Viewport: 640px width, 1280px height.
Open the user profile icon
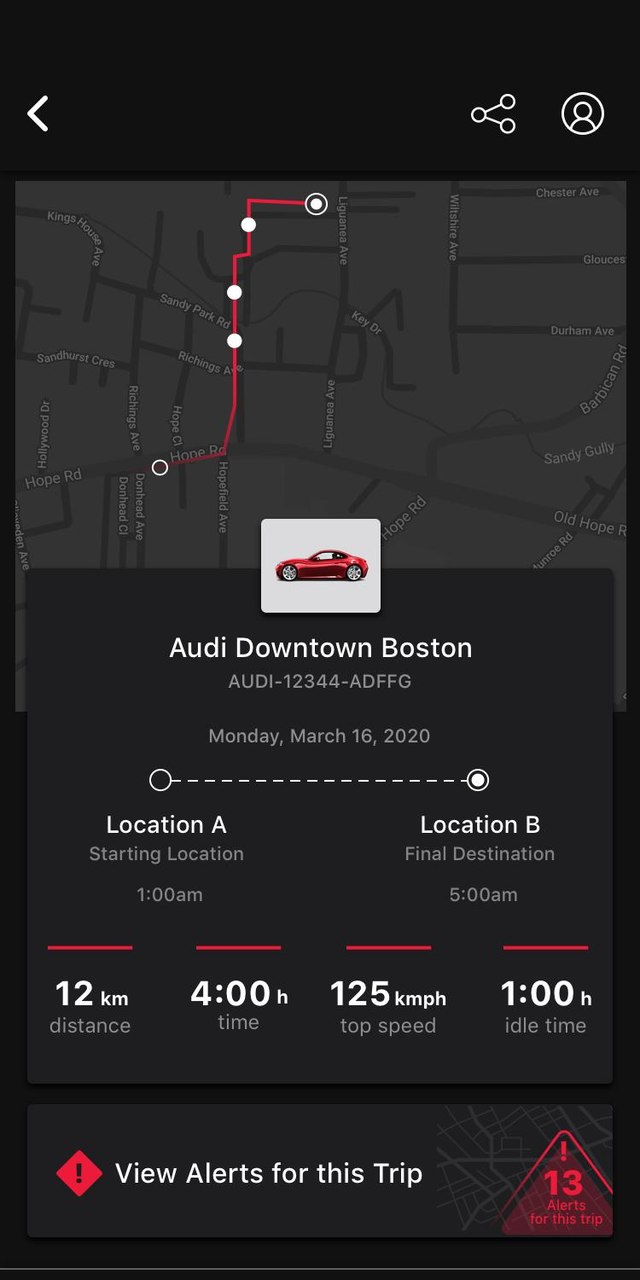tap(583, 114)
